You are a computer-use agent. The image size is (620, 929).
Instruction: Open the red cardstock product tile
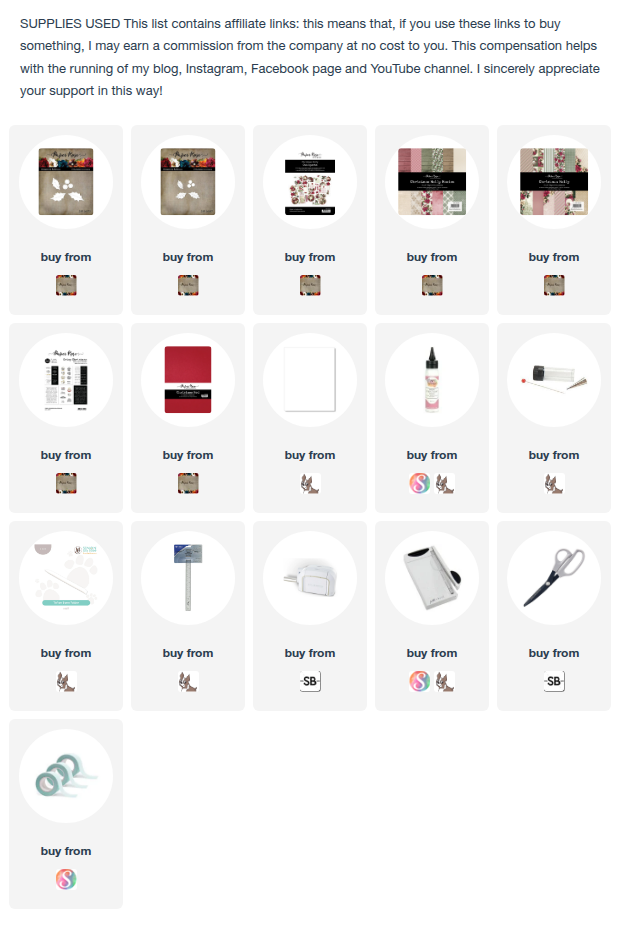[188, 380]
